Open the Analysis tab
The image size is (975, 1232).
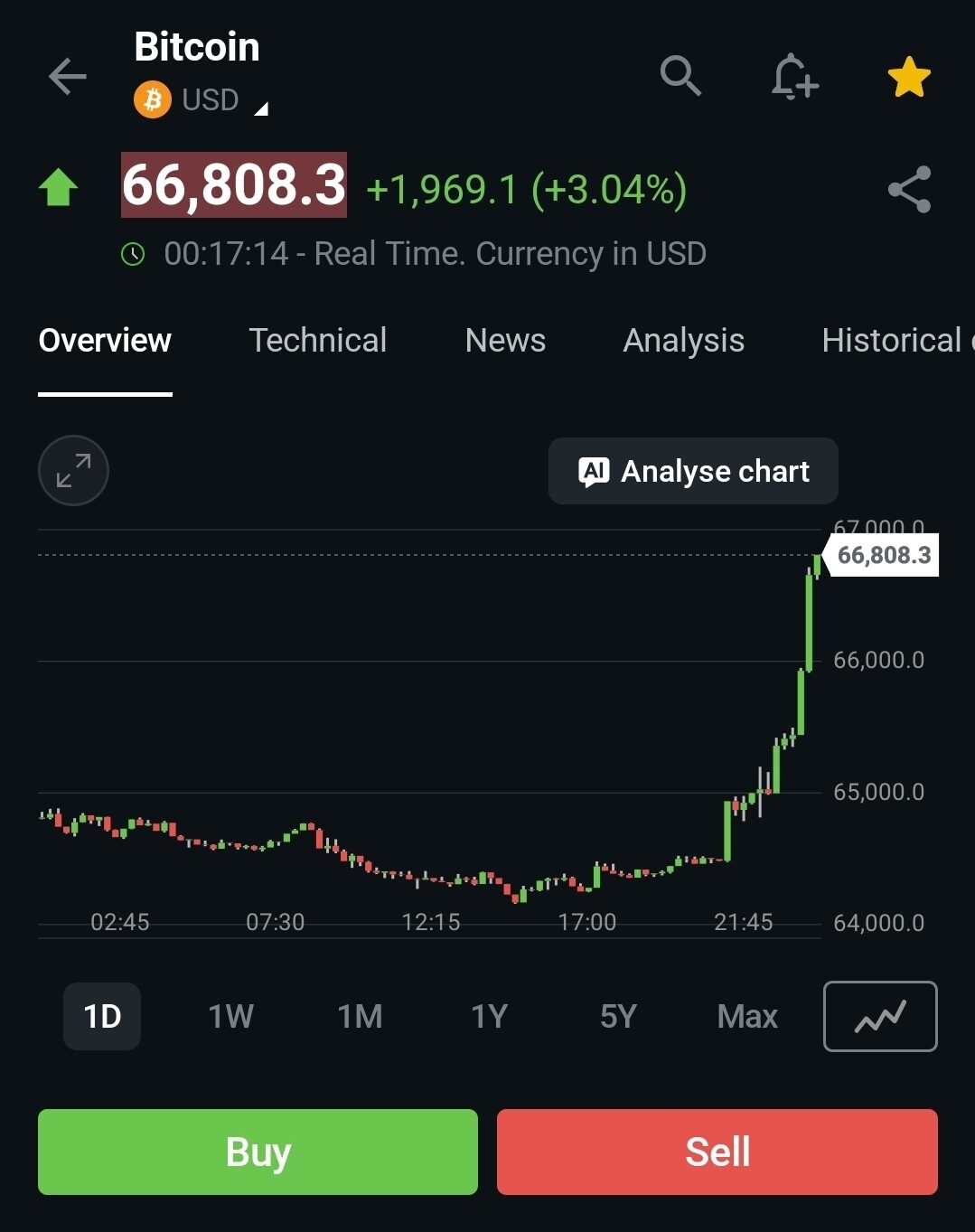pos(684,341)
